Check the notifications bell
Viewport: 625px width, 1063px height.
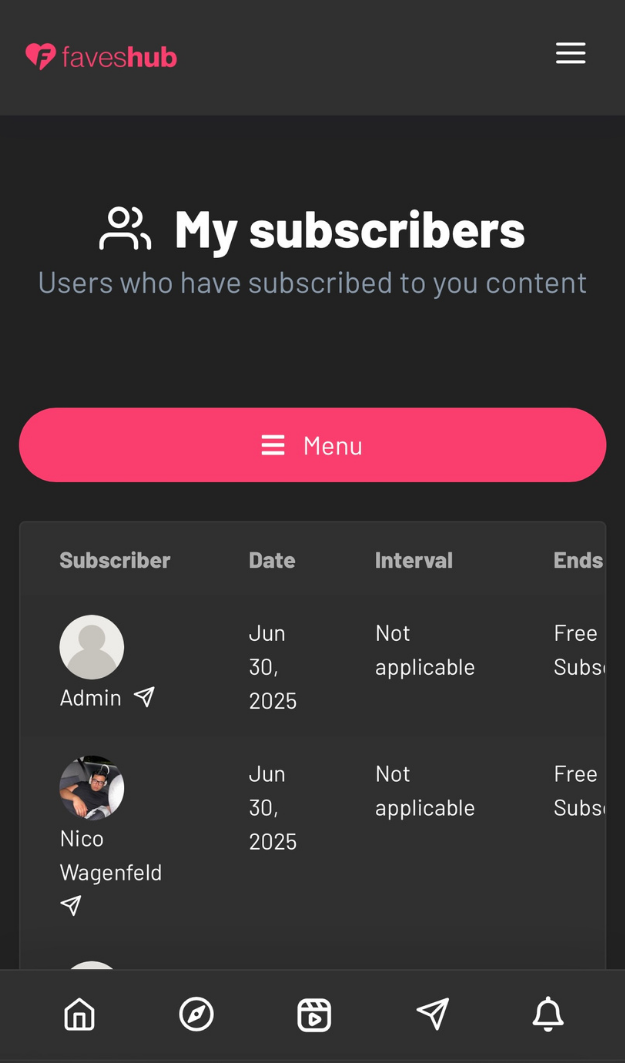pyautogui.click(x=548, y=1014)
